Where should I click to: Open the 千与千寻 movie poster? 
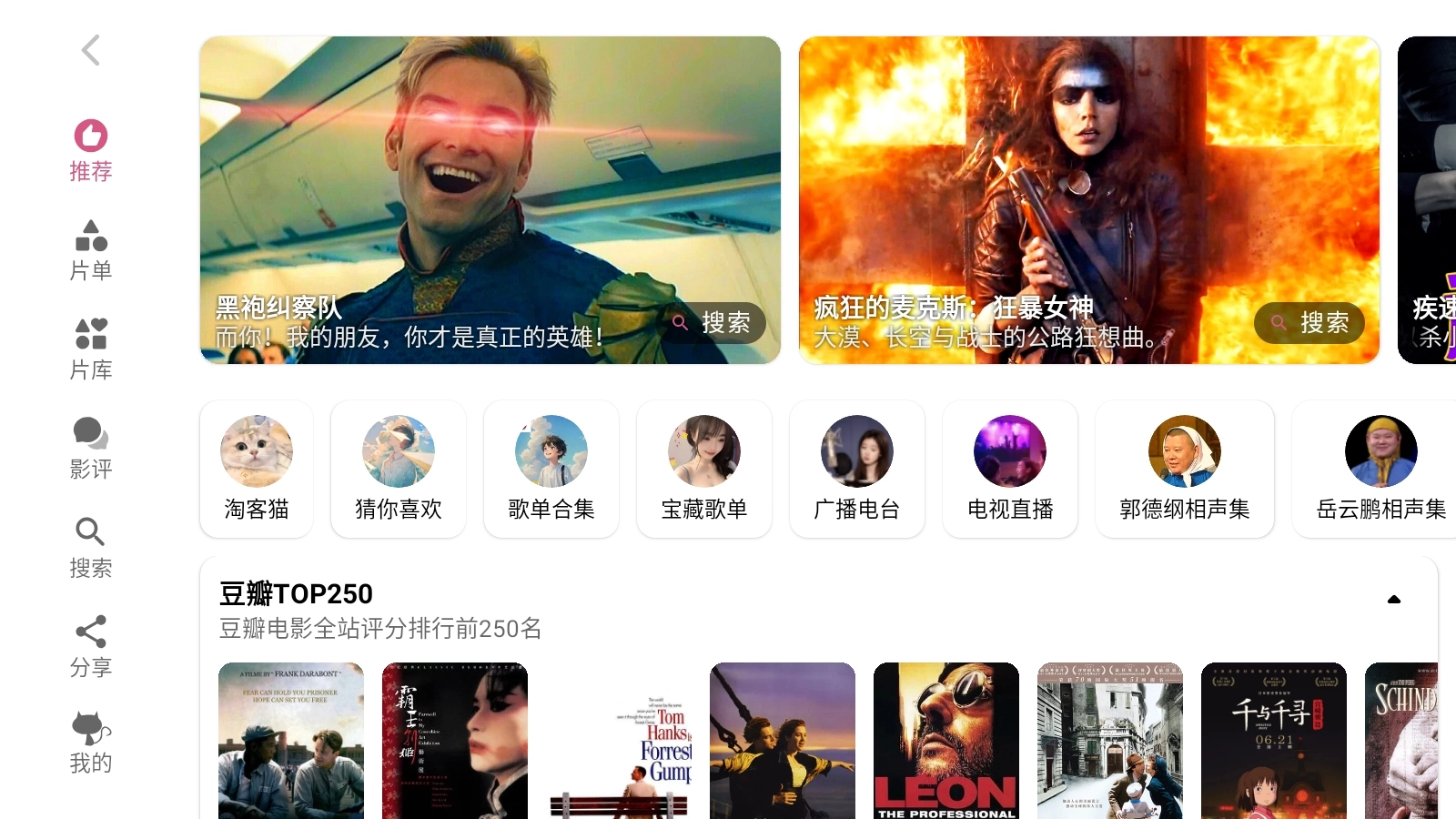tap(1274, 741)
